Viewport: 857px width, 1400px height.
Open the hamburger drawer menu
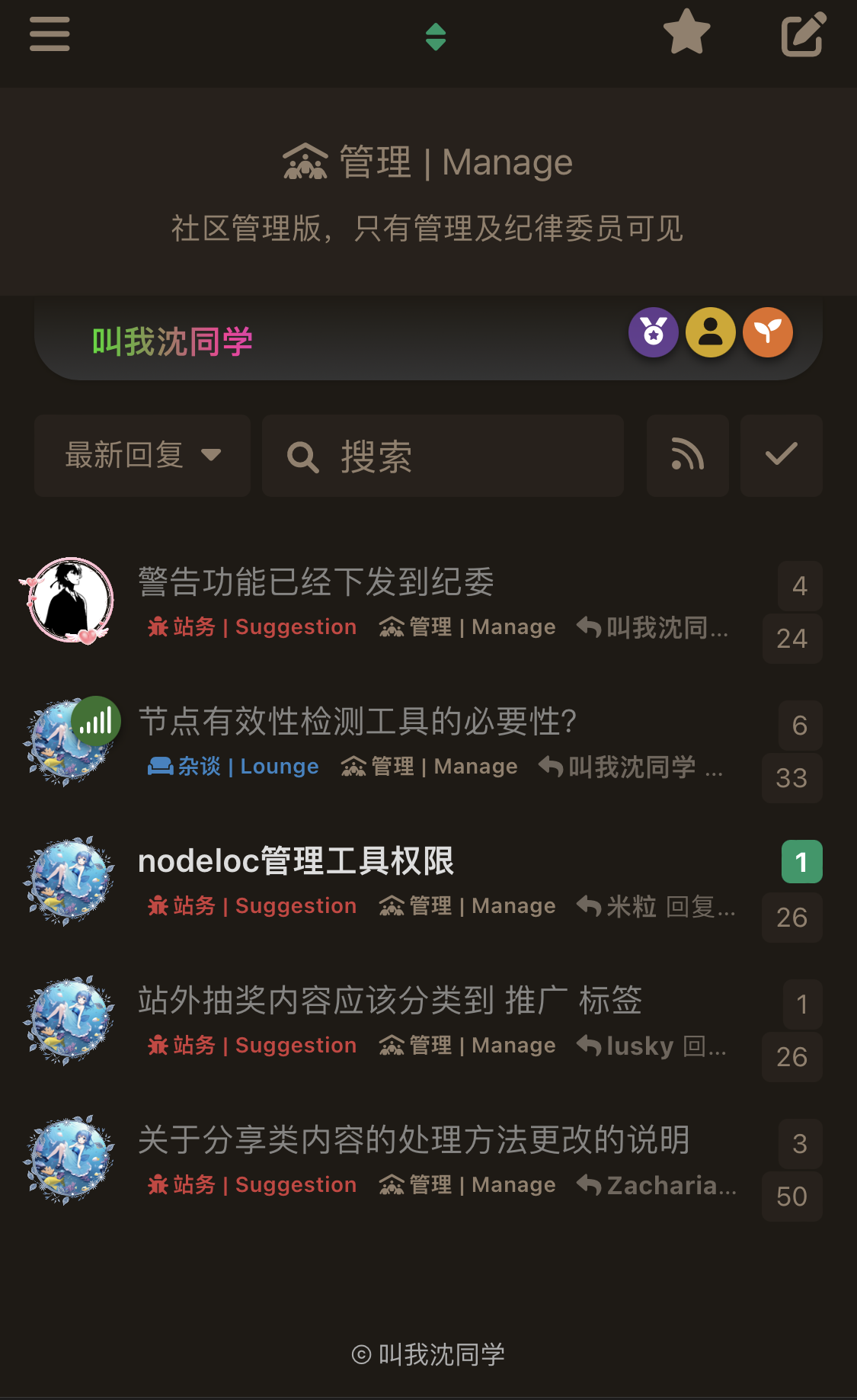pos(50,34)
